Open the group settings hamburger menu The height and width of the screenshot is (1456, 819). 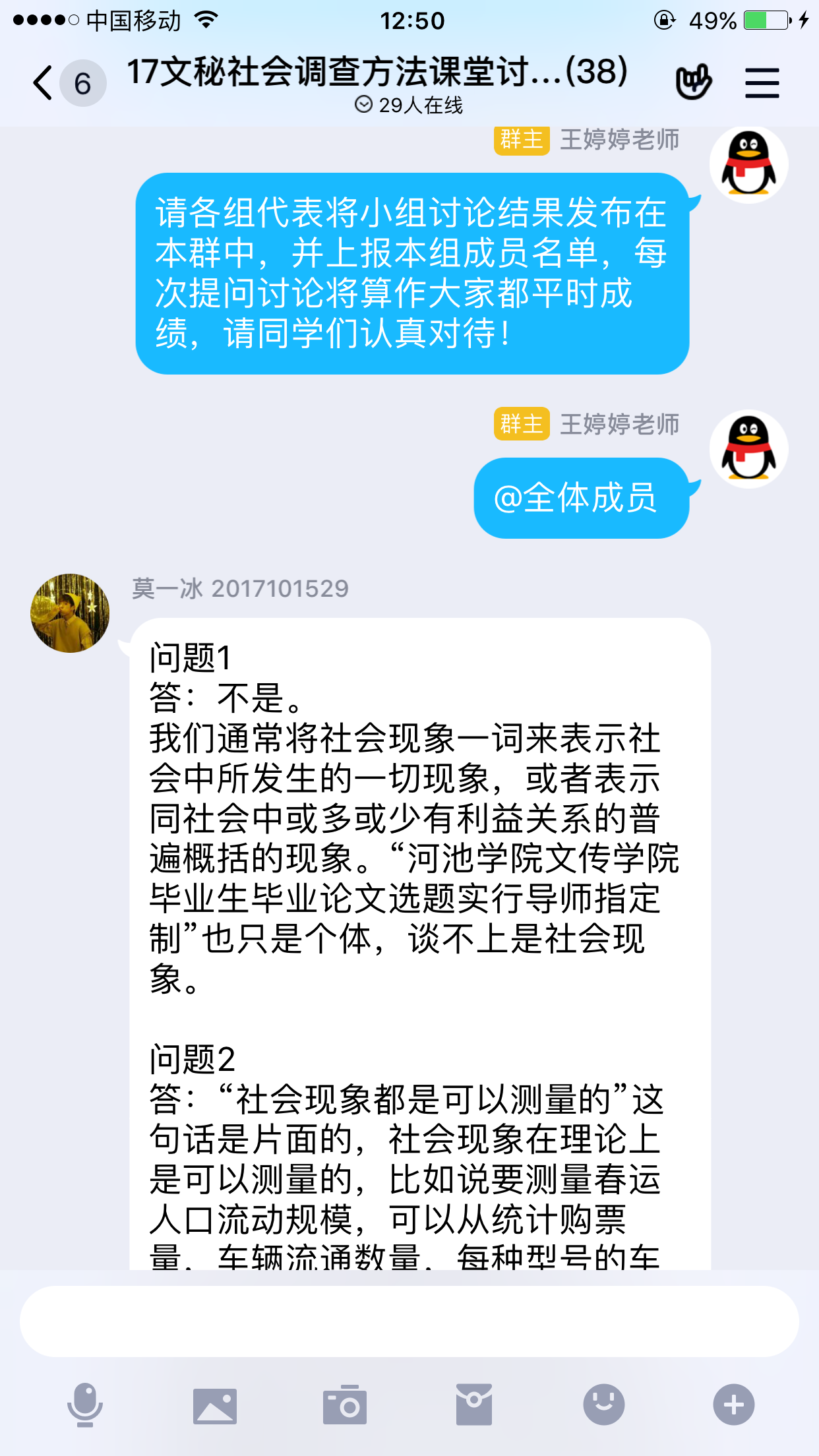(x=762, y=83)
